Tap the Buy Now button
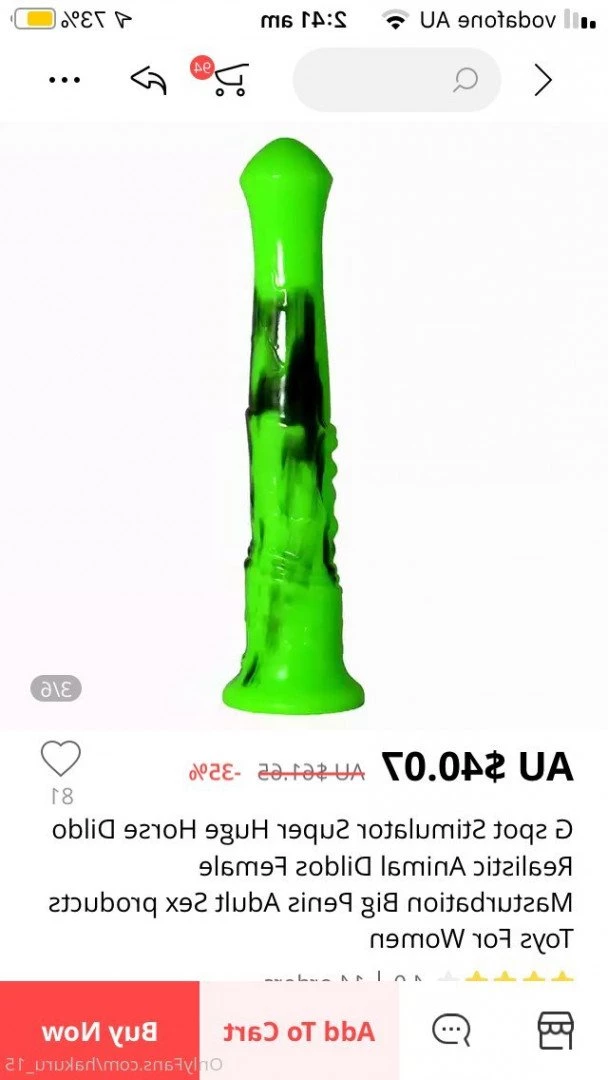Viewport: 608px width, 1080px height. (x=100, y=1030)
